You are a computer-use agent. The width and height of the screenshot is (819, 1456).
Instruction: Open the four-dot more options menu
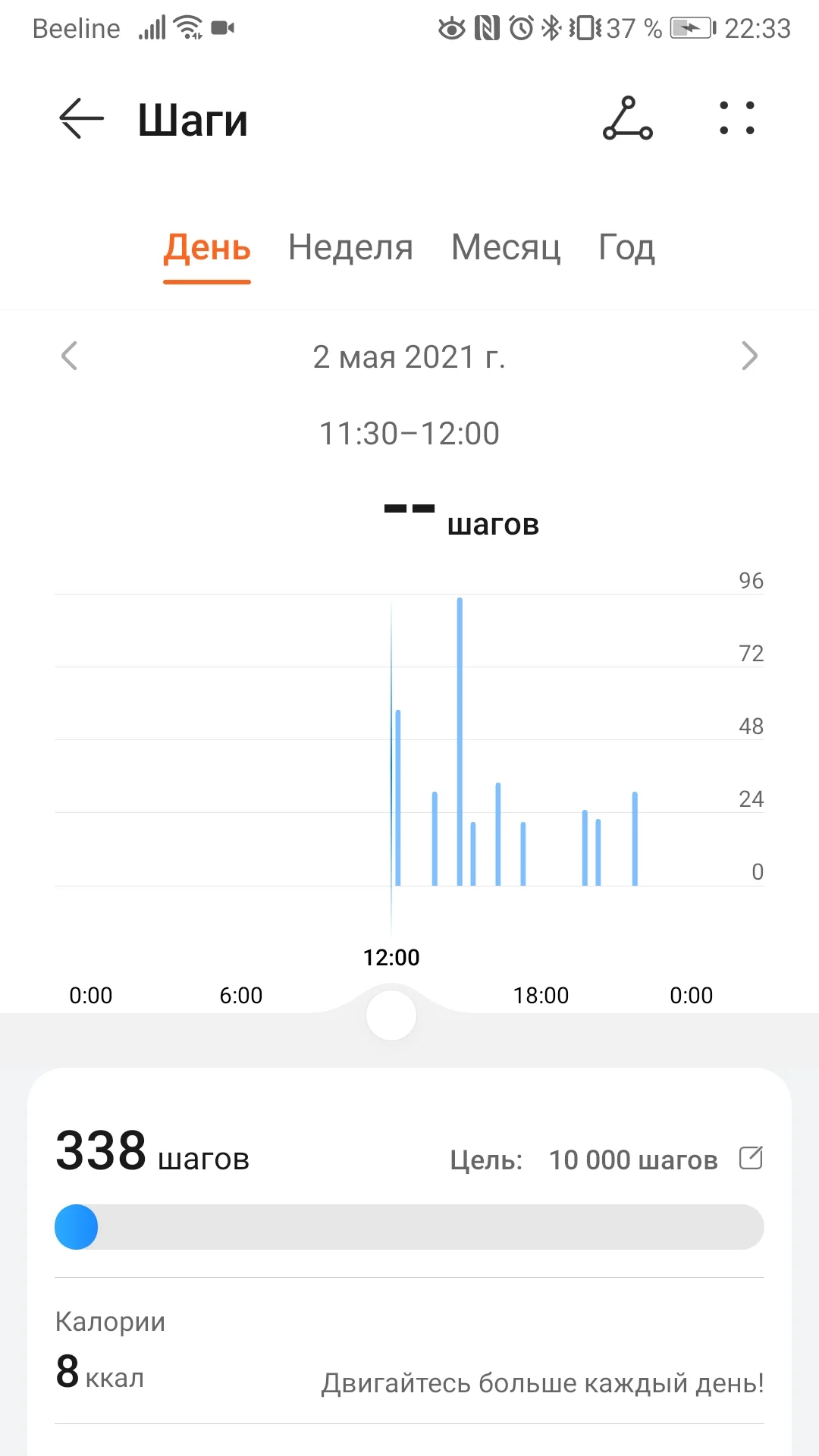[x=737, y=118]
